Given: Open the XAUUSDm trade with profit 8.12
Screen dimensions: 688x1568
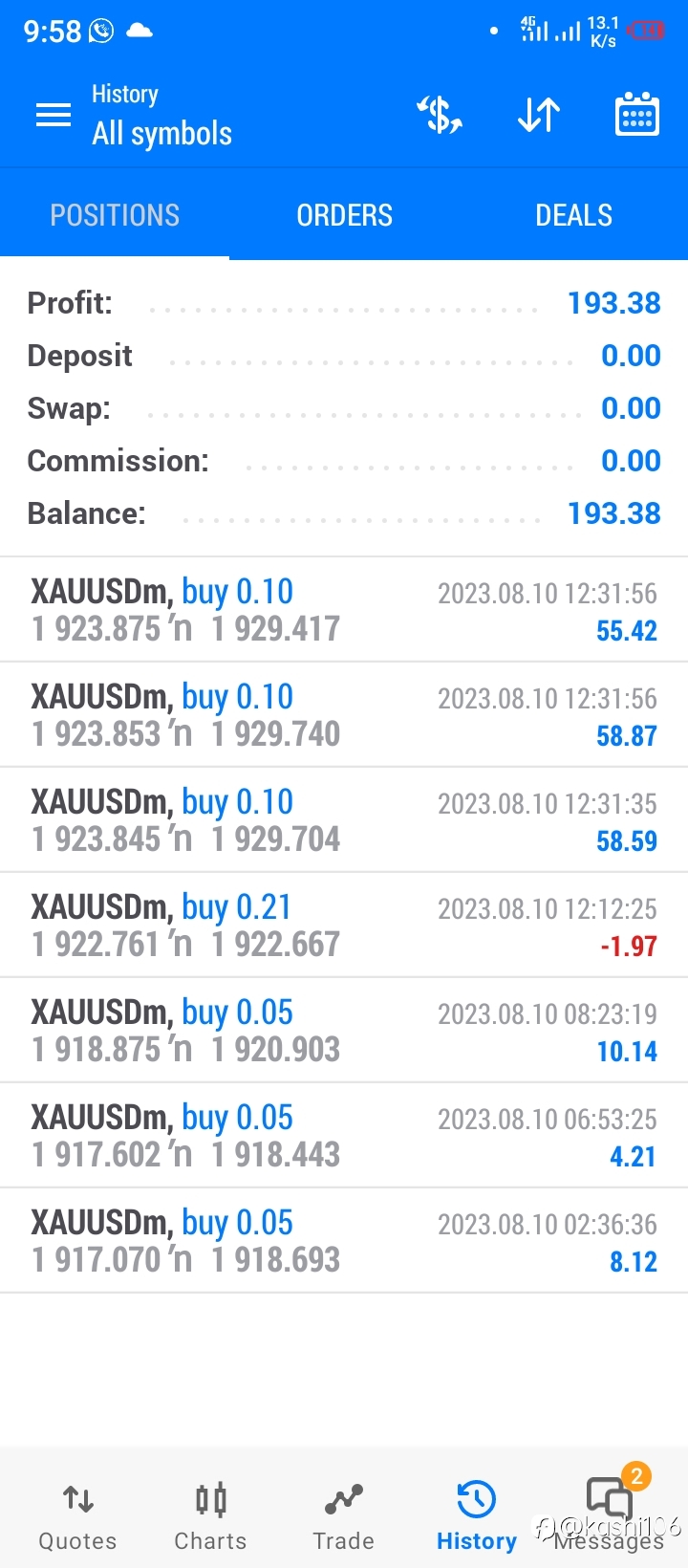Looking at the screenshot, I should (344, 1241).
